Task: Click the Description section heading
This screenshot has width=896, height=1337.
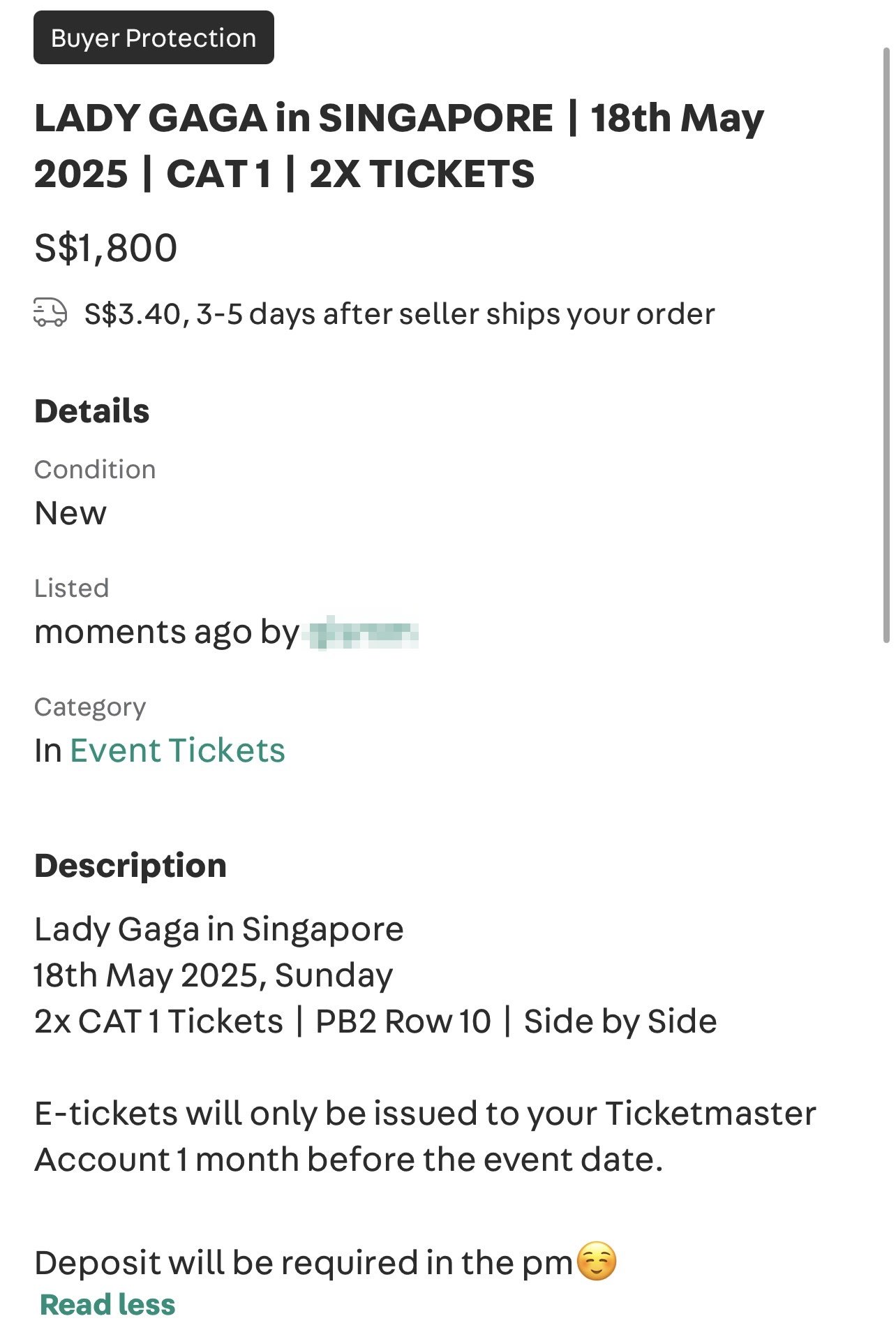Action: (x=131, y=864)
